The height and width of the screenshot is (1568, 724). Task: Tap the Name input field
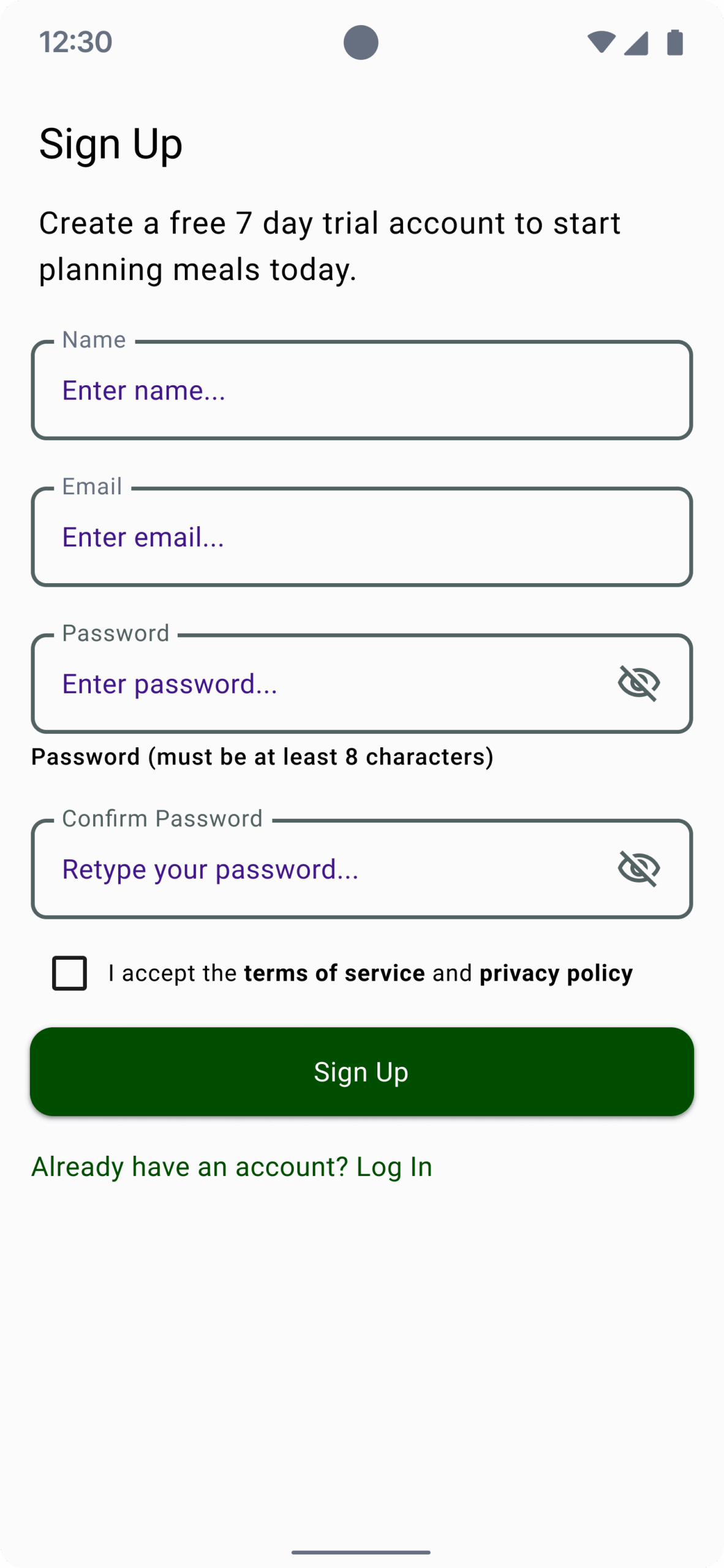[361, 390]
